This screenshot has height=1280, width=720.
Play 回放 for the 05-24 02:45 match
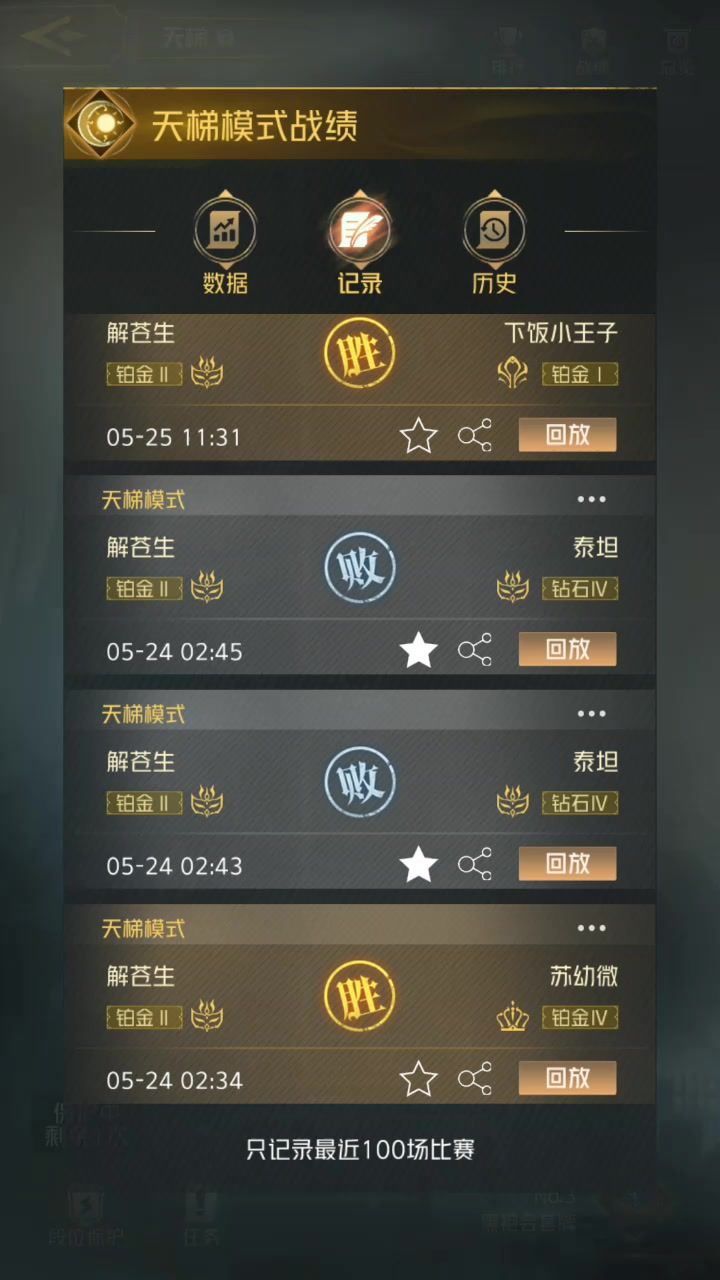(567, 649)
